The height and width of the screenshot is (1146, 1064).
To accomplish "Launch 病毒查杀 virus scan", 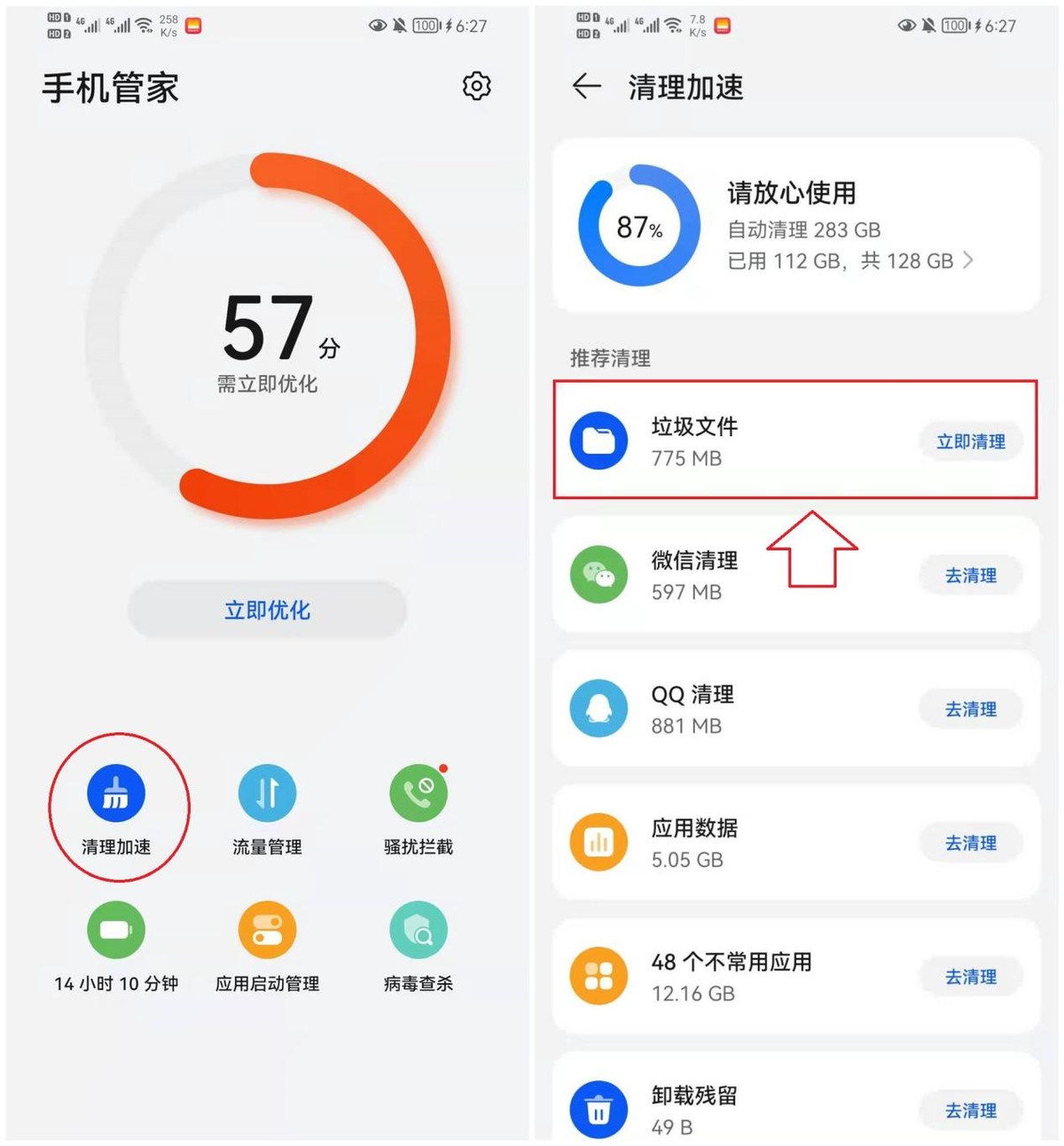I will [418, 930].
